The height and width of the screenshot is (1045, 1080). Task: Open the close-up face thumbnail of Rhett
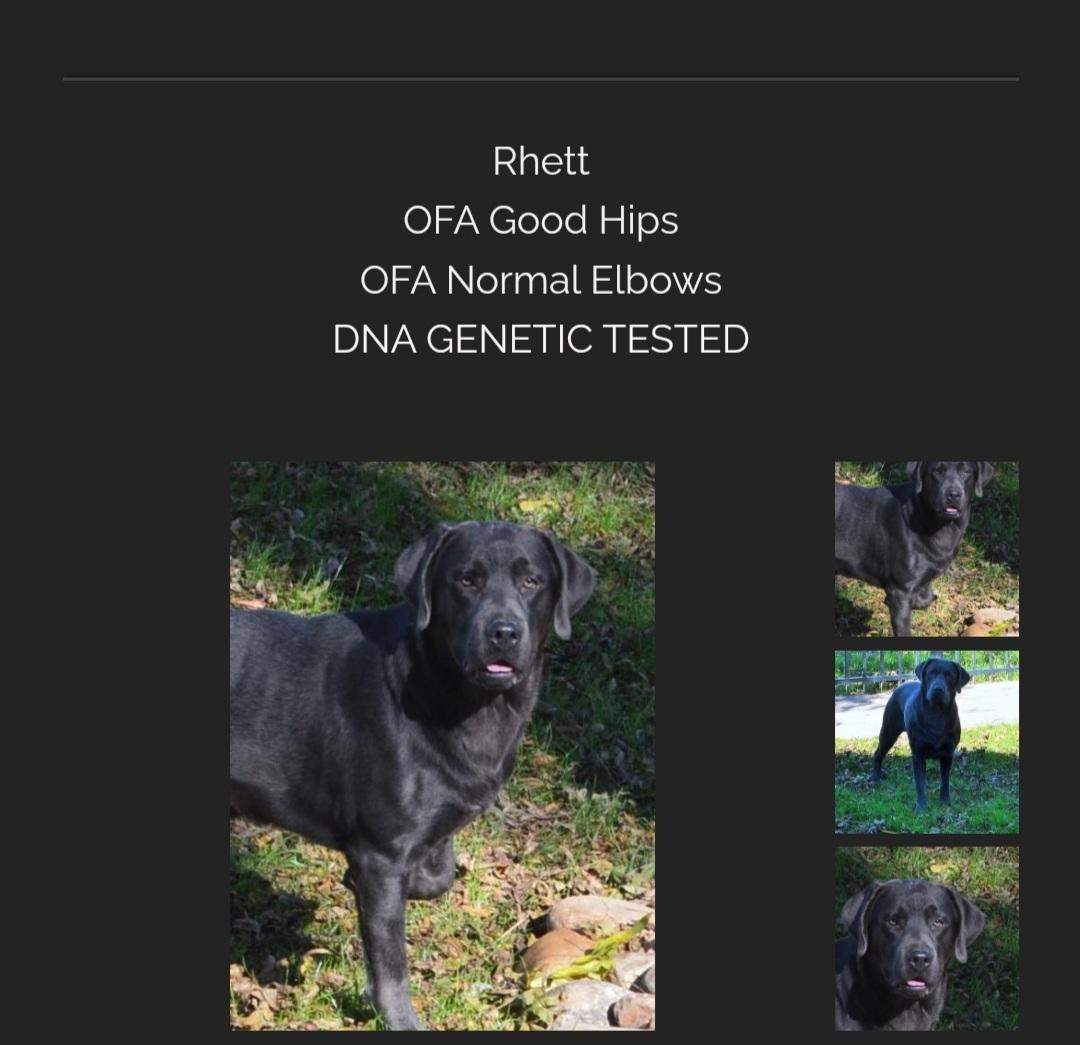coord(926,938)
